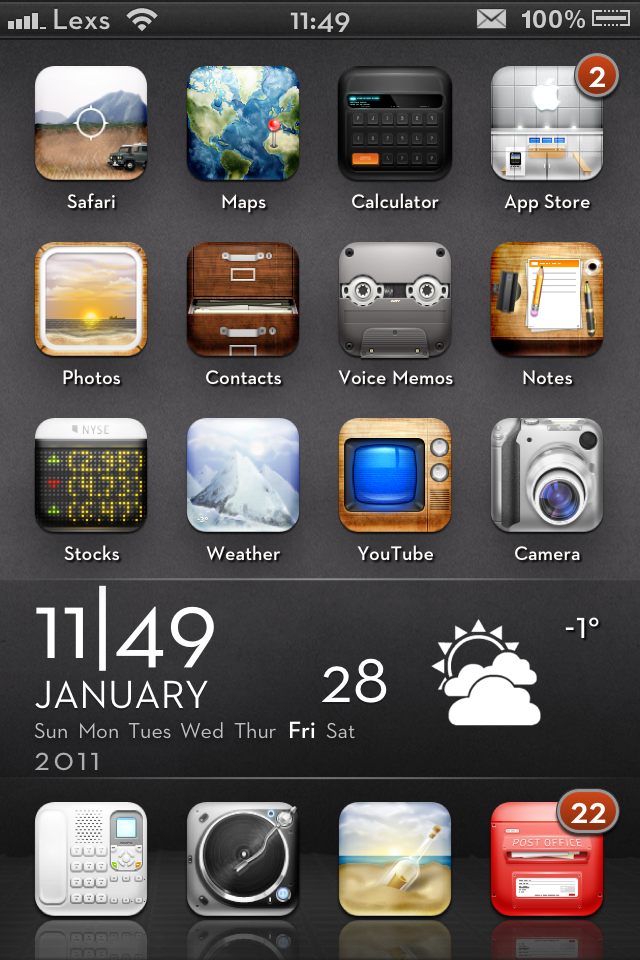Open the turntable music app in the dock

[243, 858]
